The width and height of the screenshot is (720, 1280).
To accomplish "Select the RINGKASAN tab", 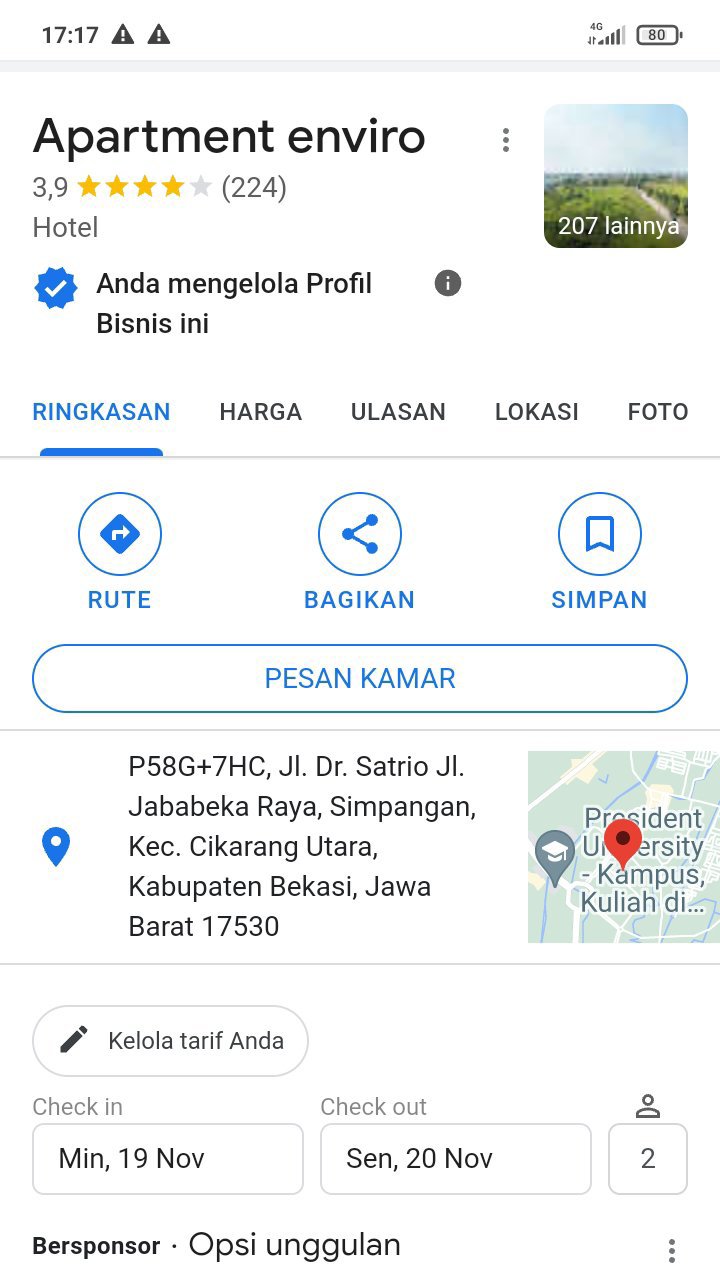I will pyautogui.click(x=101, y=412).
